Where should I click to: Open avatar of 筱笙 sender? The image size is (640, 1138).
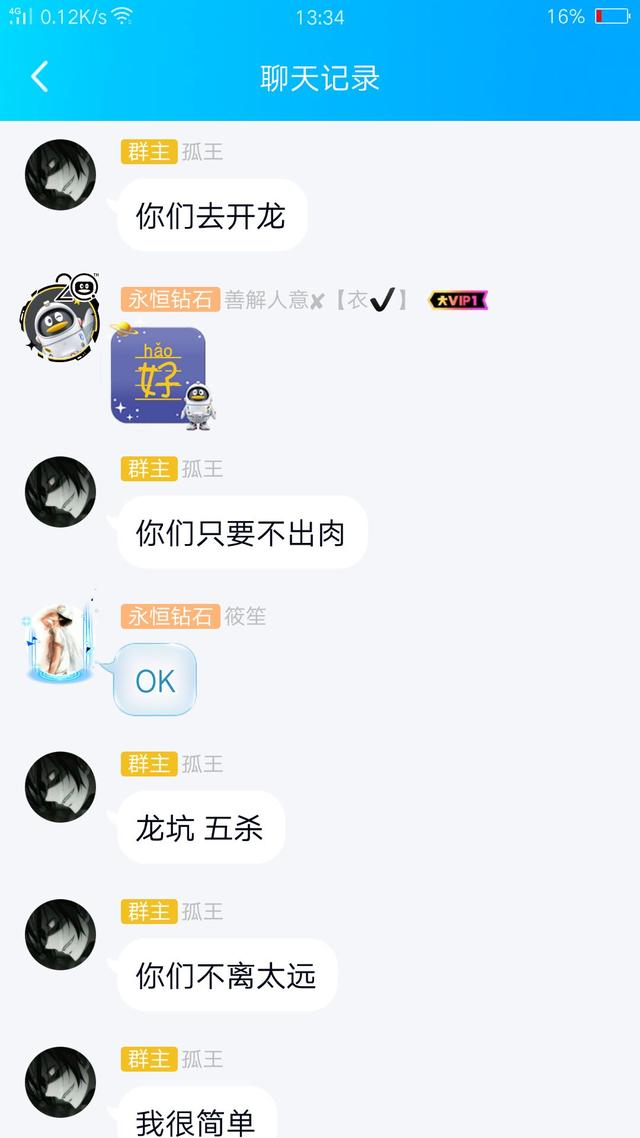(x=60, y=638)
